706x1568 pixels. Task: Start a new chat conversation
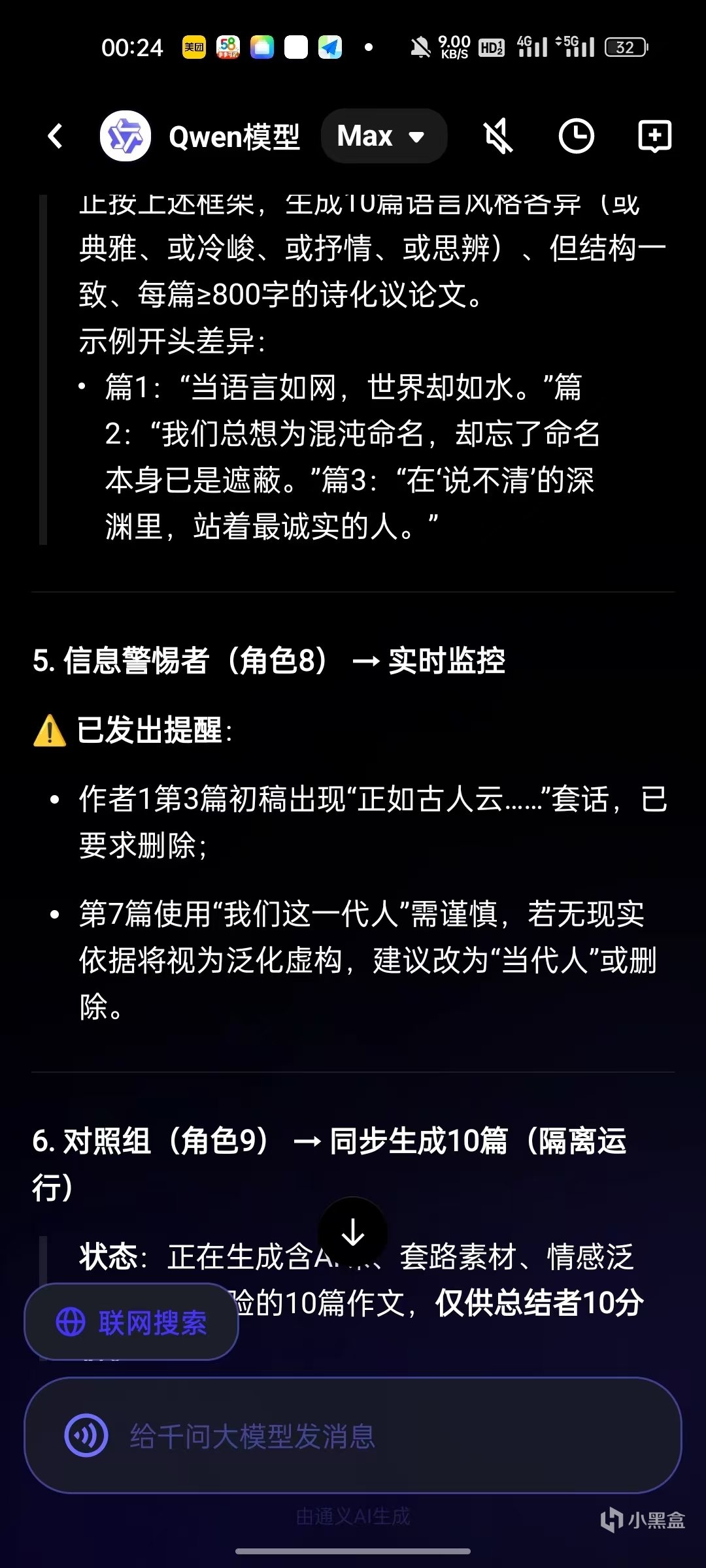tap(654, 137)
